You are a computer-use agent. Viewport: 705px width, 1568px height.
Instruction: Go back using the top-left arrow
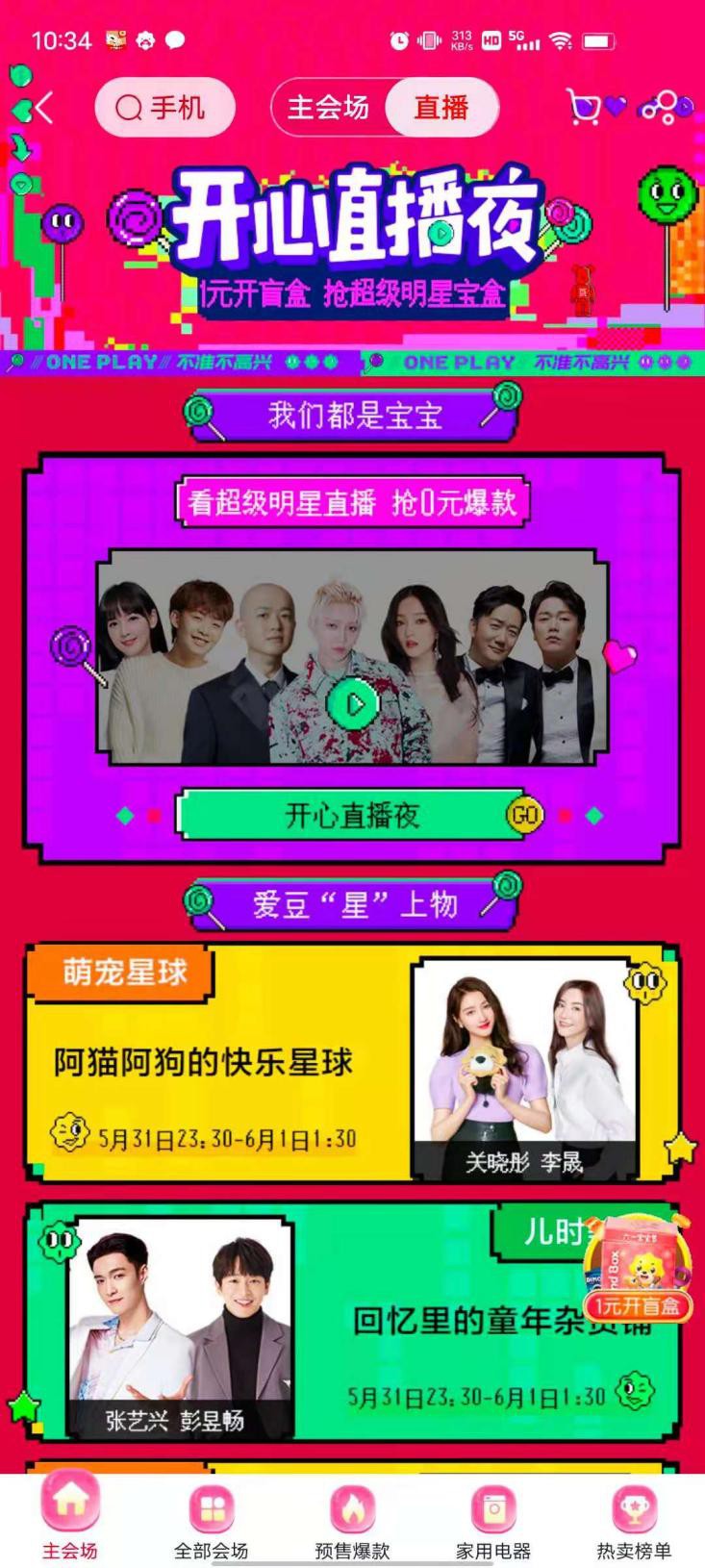pos(41,108)
